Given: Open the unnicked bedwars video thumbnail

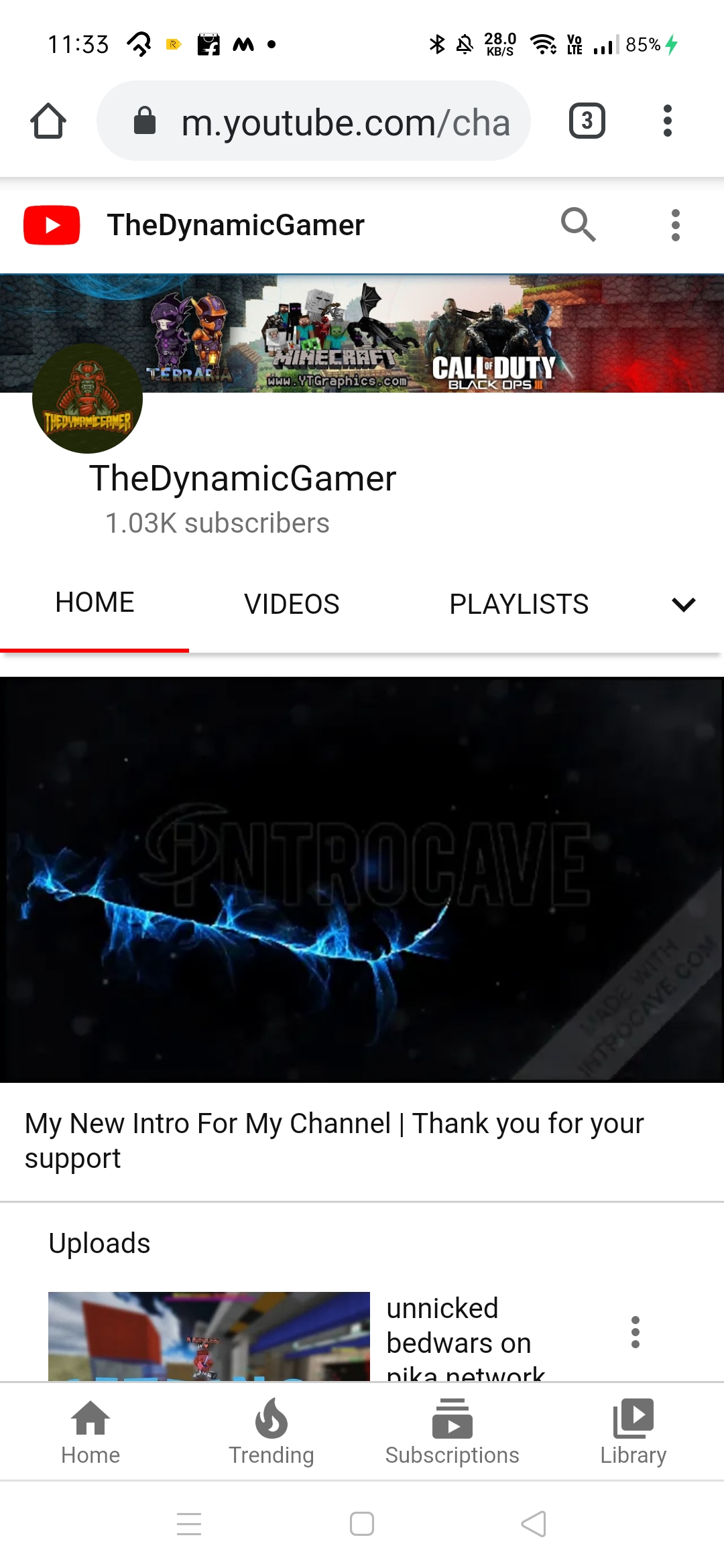Looking at the screenshot, I should (x=208, y=1335).
